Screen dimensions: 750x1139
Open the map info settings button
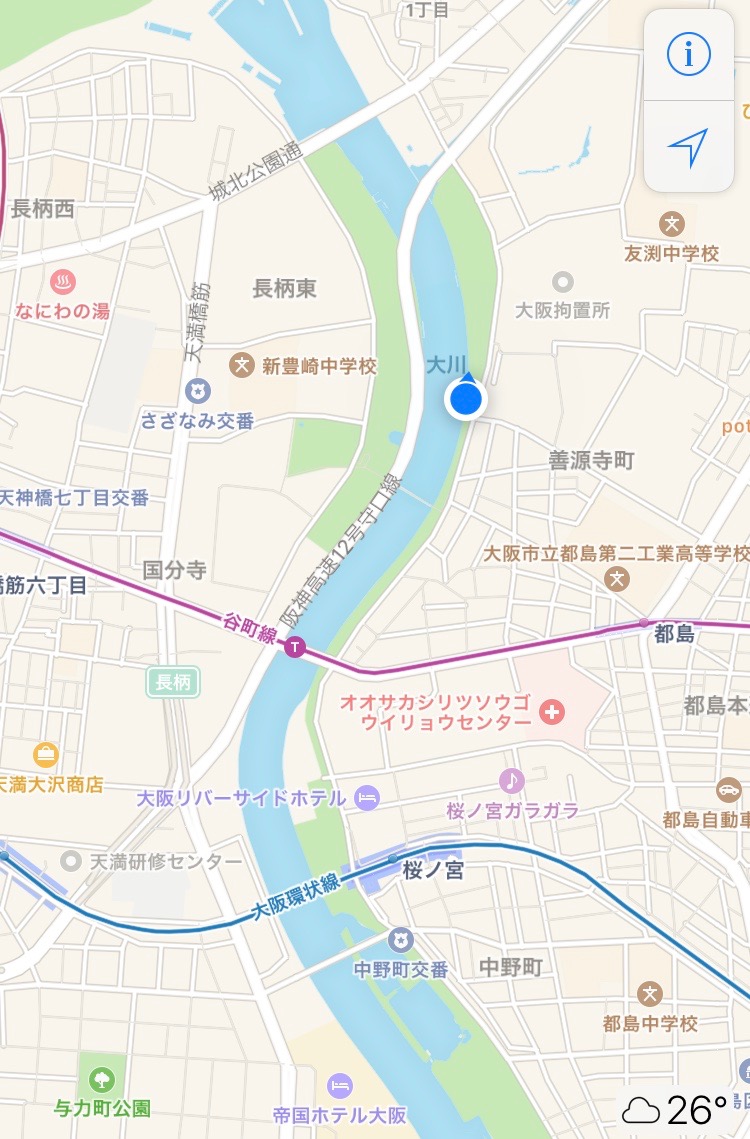(x=688, y=55)
